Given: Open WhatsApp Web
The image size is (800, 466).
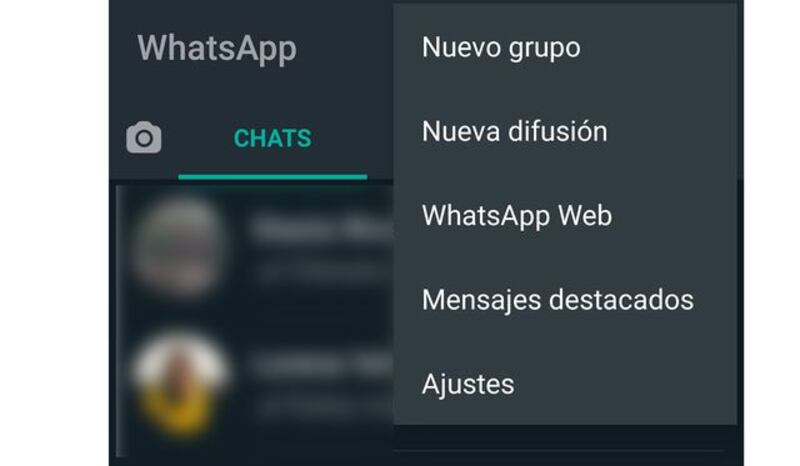Looking at the screenshot, I should (516, 216).
